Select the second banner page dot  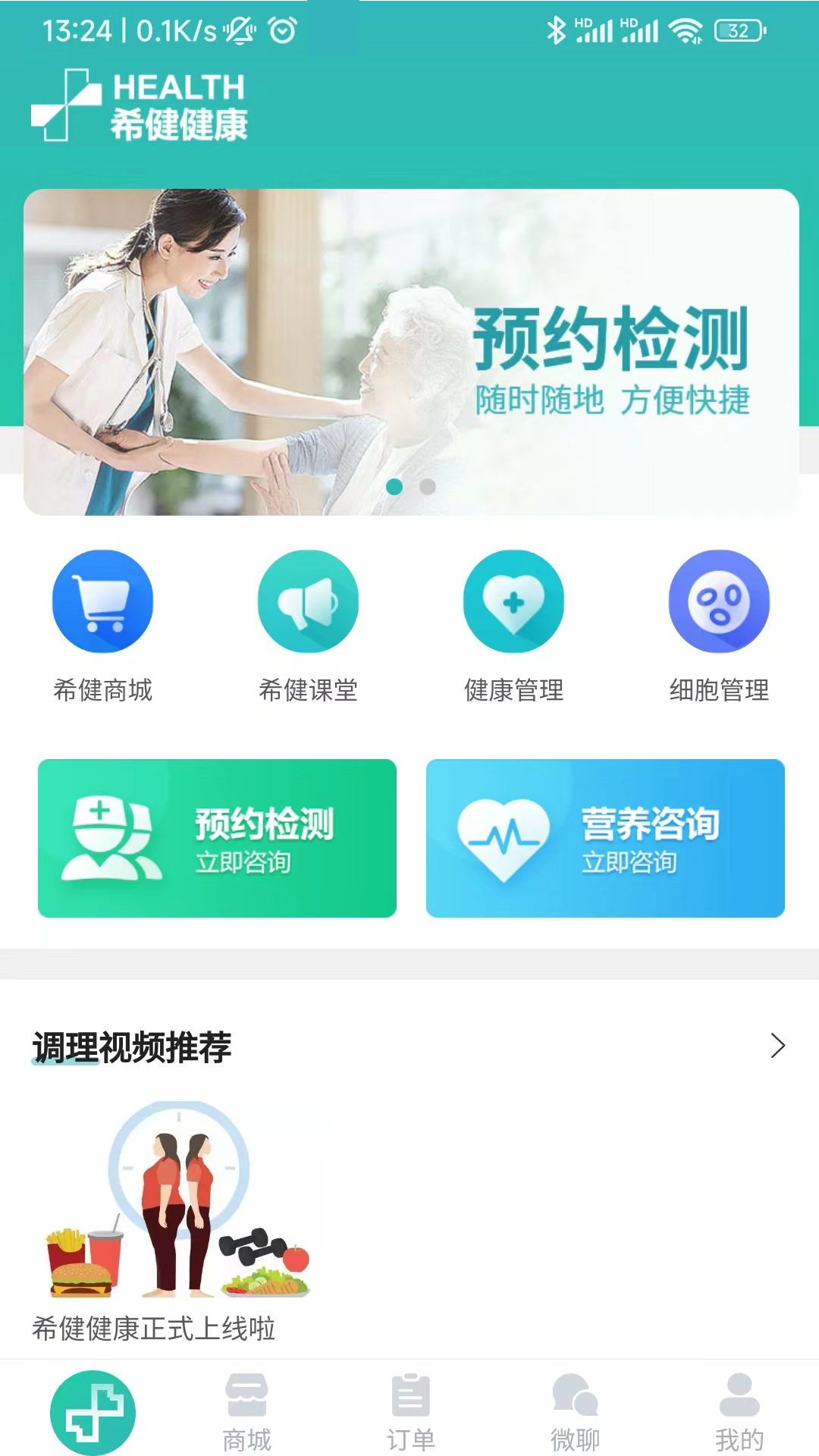click(x=428, y=487)
